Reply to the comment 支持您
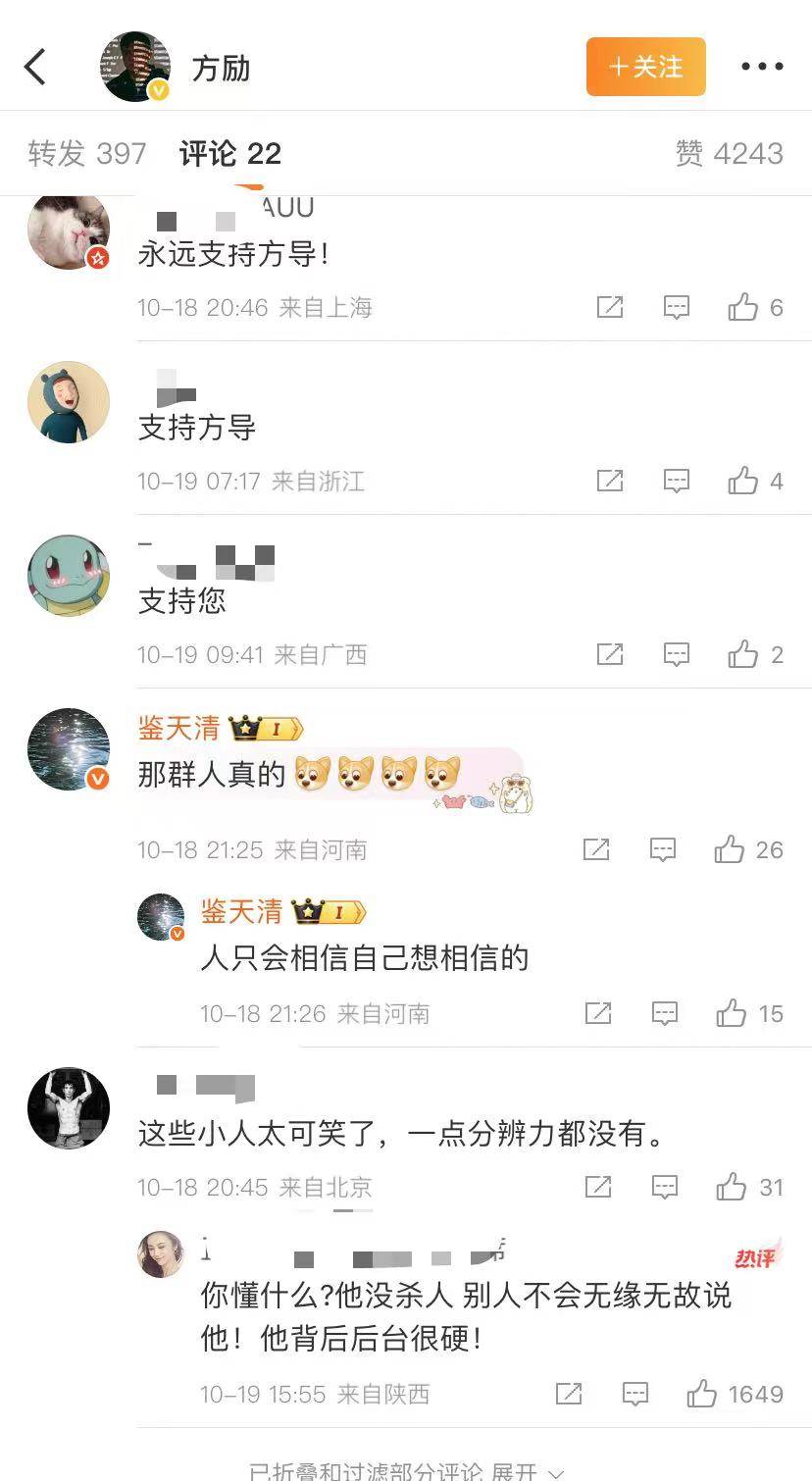 pyautogui.click(x=677, y=654)
